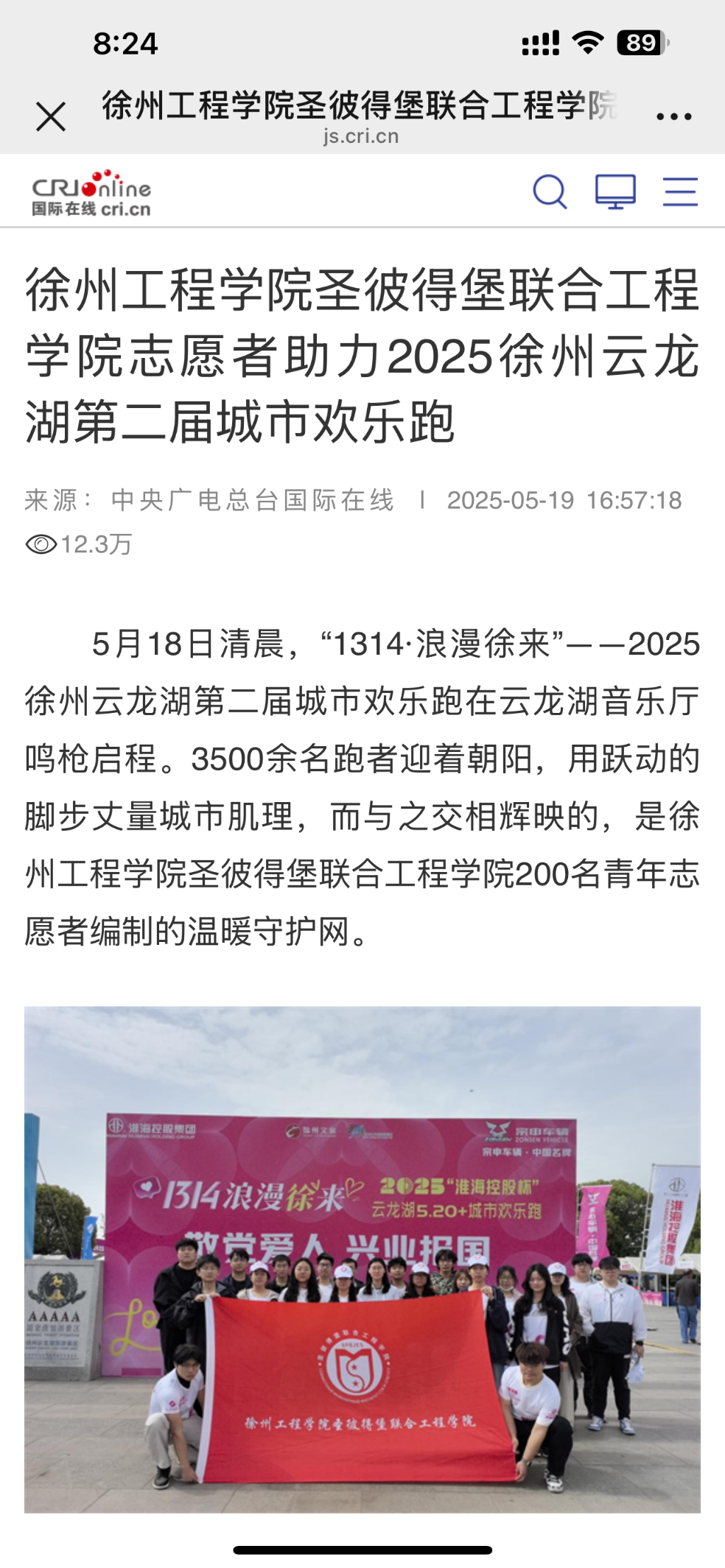Close the in-app browser page
Viewport: 725px width, 1568px height.
coord(51,116)
